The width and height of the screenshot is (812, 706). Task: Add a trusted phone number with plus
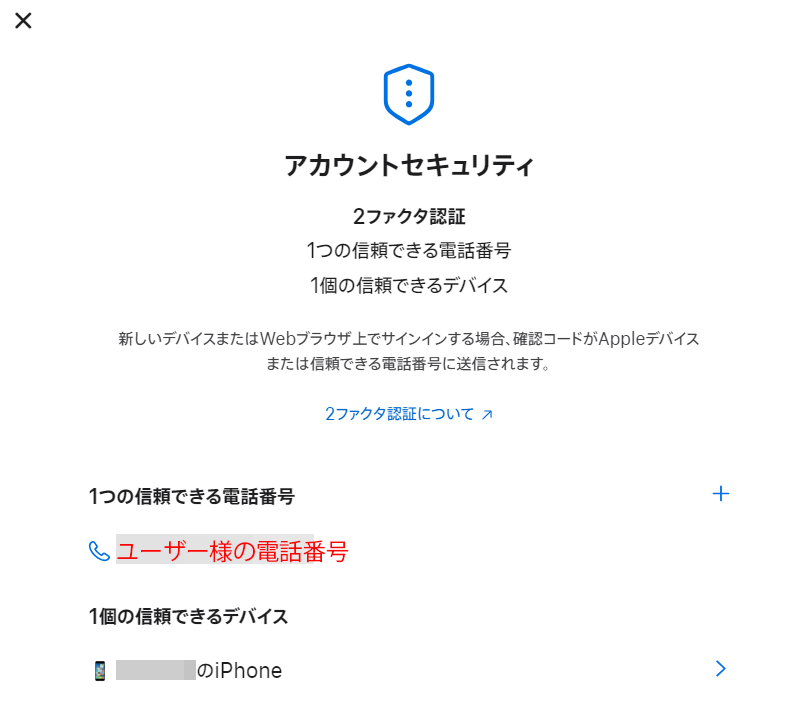(x=720, y=494)
